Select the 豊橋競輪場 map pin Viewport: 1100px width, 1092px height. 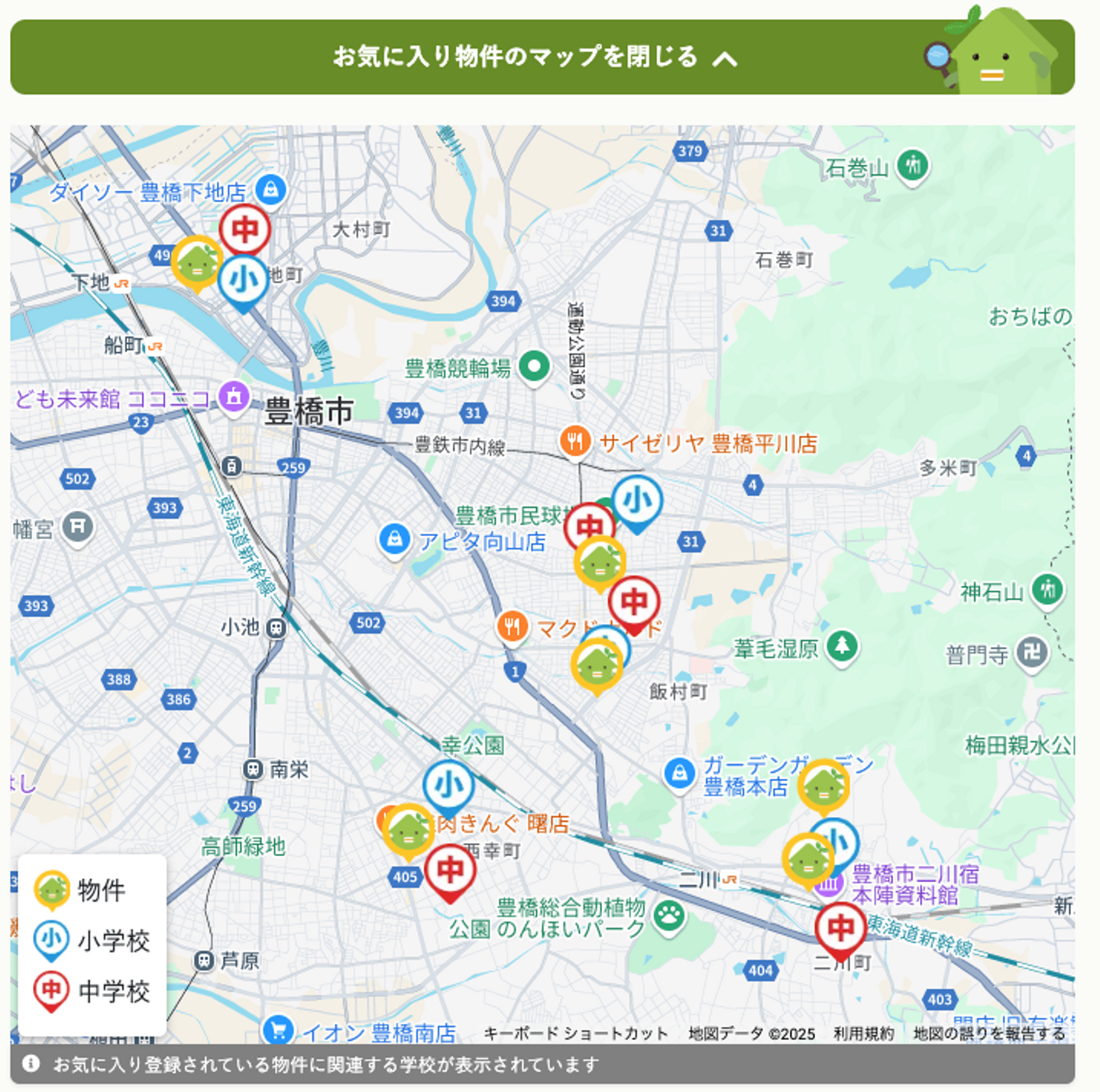pyautogui.click(x=534, y=367)
